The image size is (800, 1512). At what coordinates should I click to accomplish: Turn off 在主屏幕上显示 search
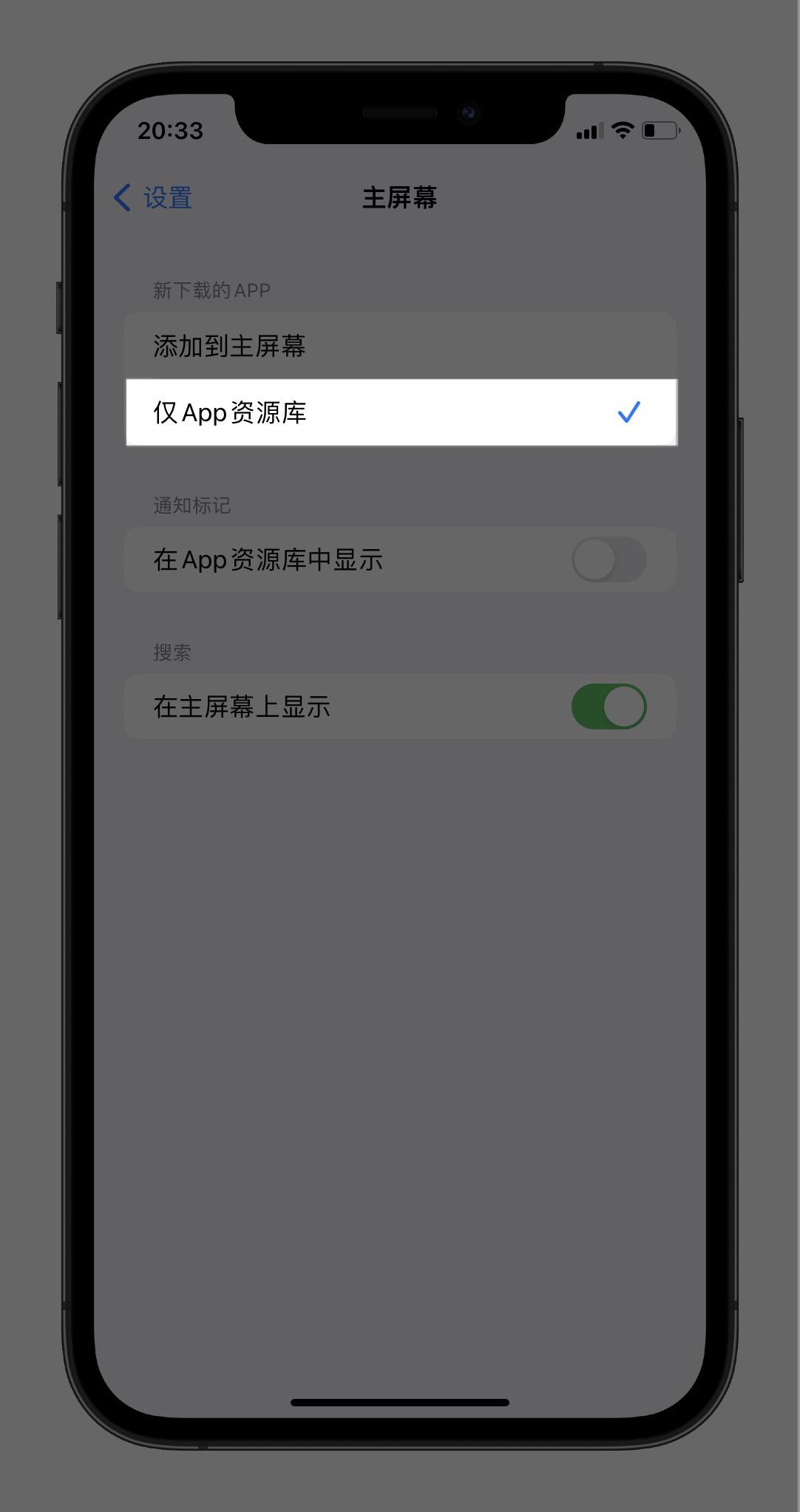click(609, 706)
